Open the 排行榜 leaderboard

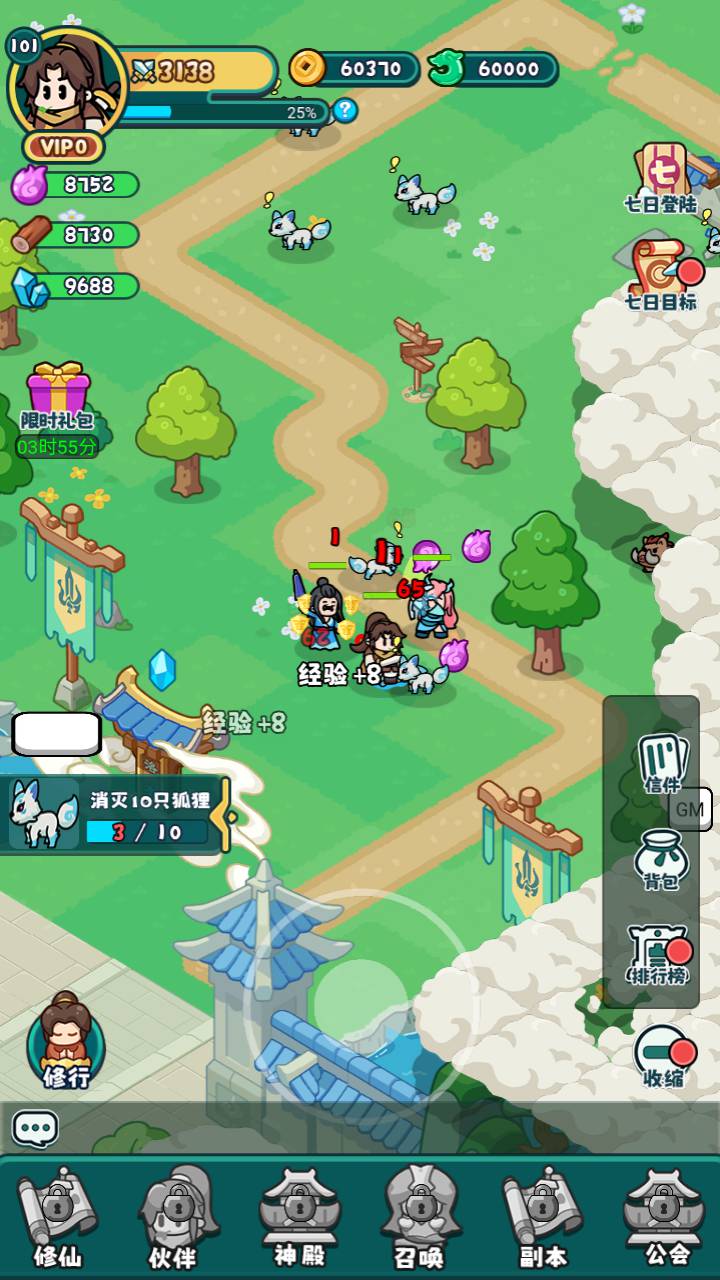(659, 955)
